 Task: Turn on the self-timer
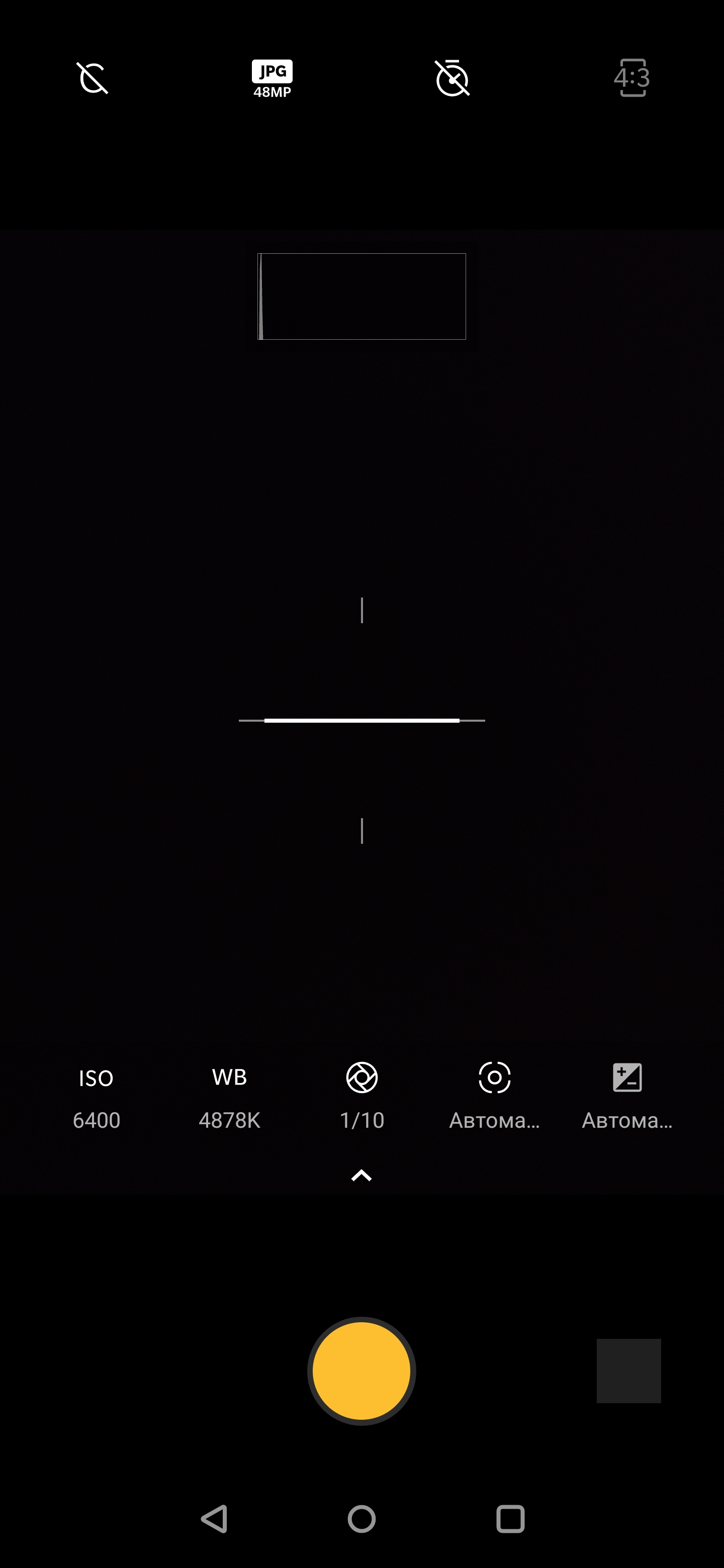[452, 78]
